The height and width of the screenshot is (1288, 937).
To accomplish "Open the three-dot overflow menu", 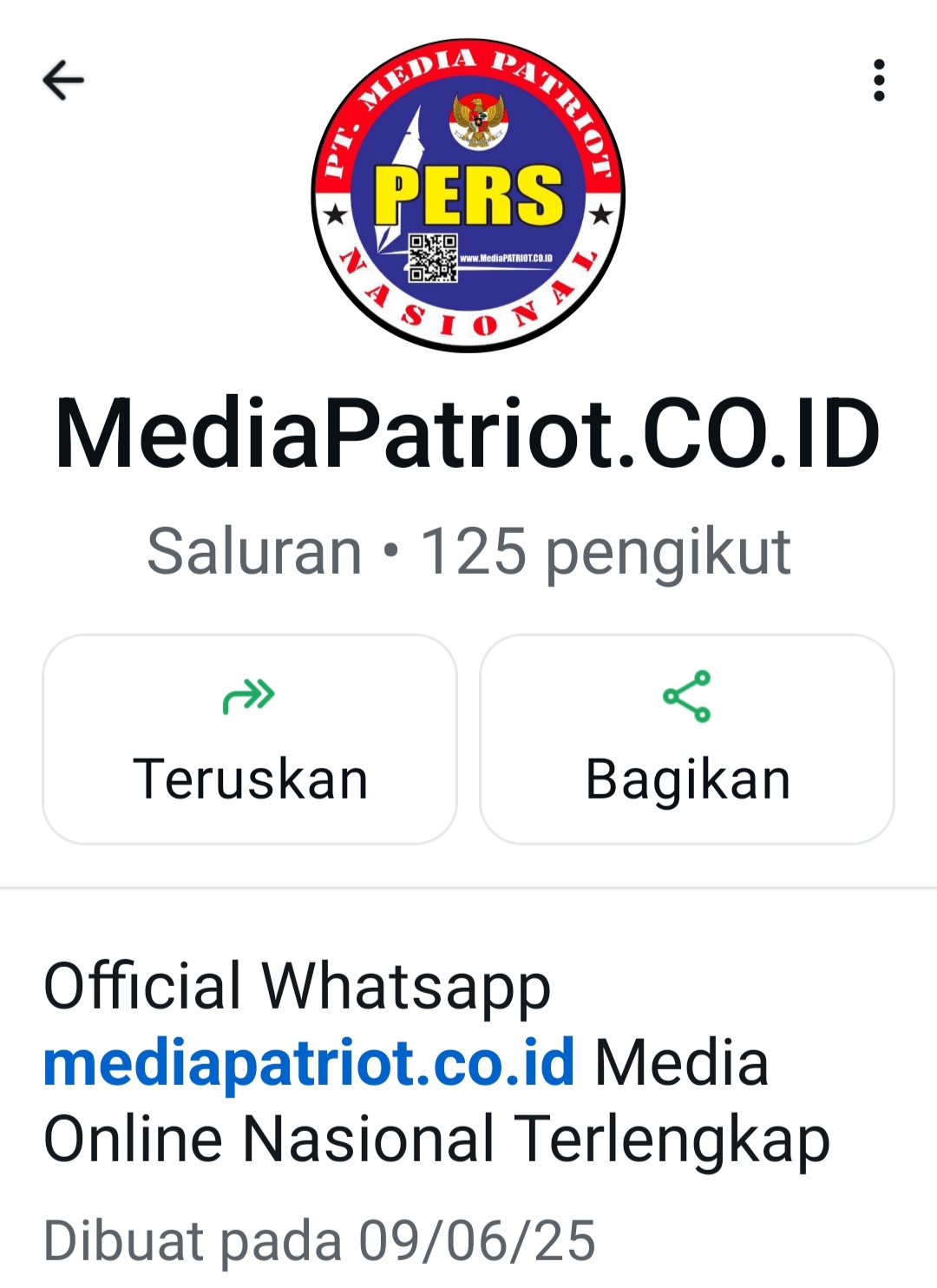I will pyautogui.click(x=879, y=81).
